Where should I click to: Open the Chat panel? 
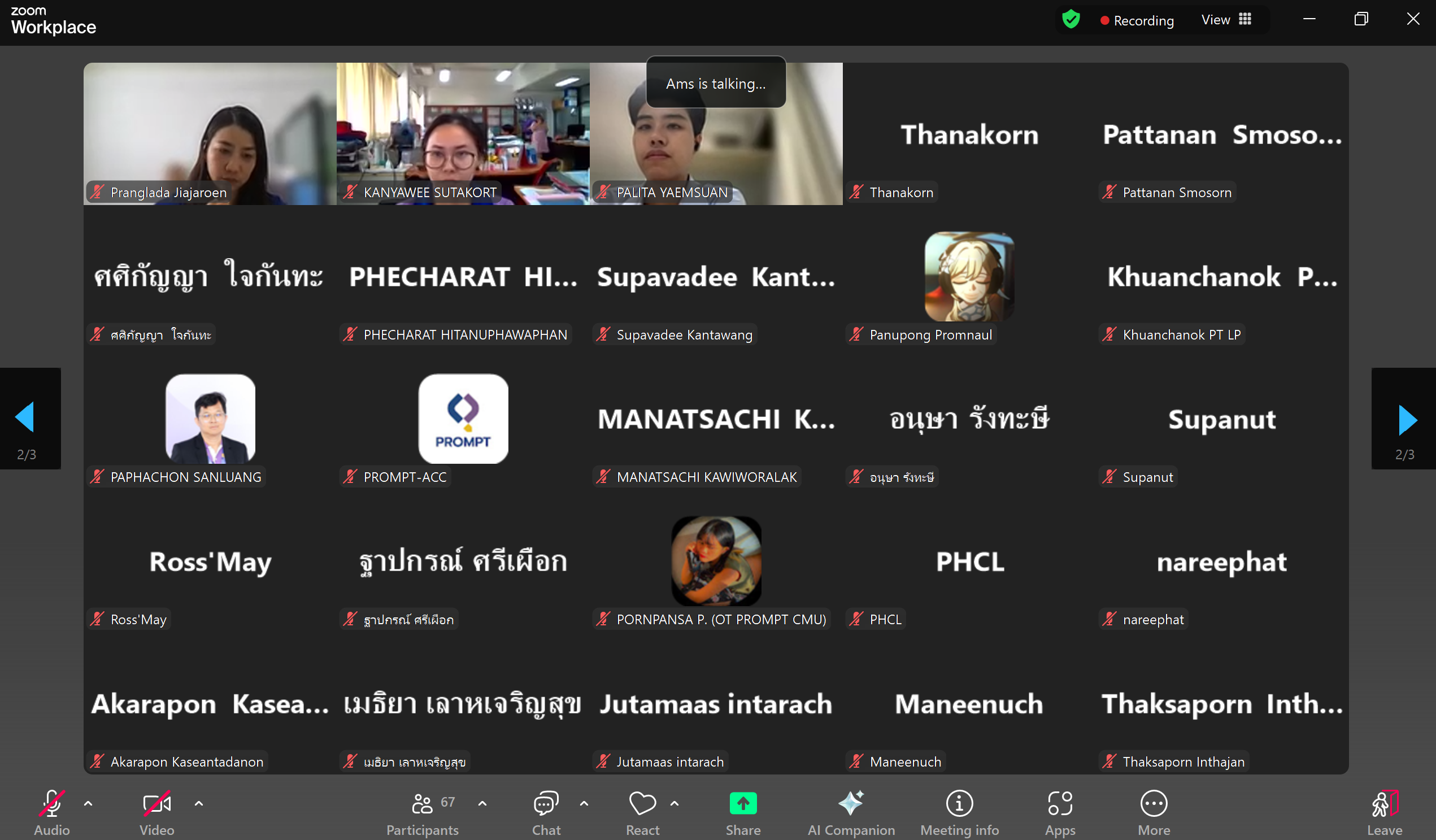546,811
